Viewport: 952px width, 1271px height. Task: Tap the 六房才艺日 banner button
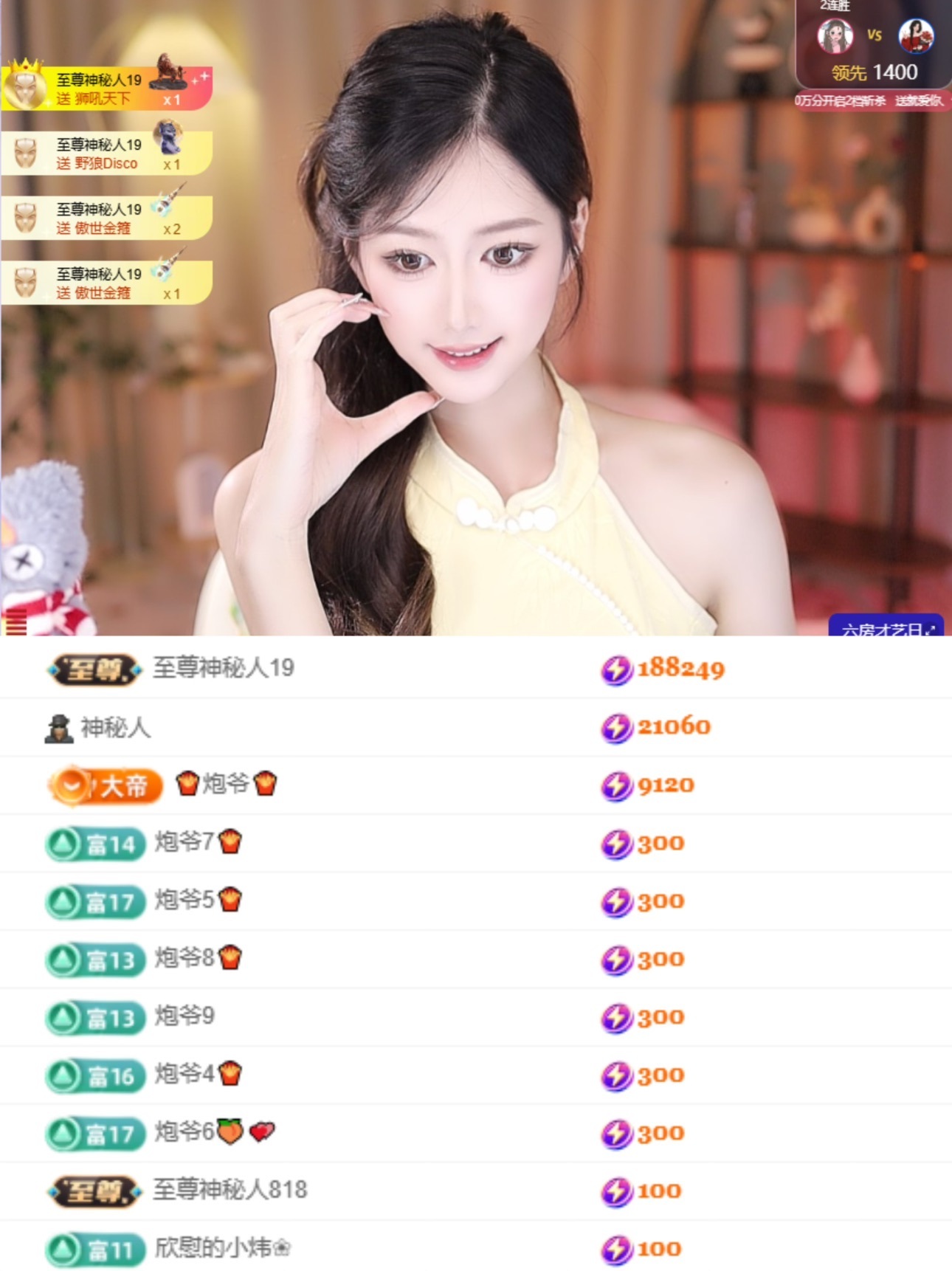pos(886,627)
